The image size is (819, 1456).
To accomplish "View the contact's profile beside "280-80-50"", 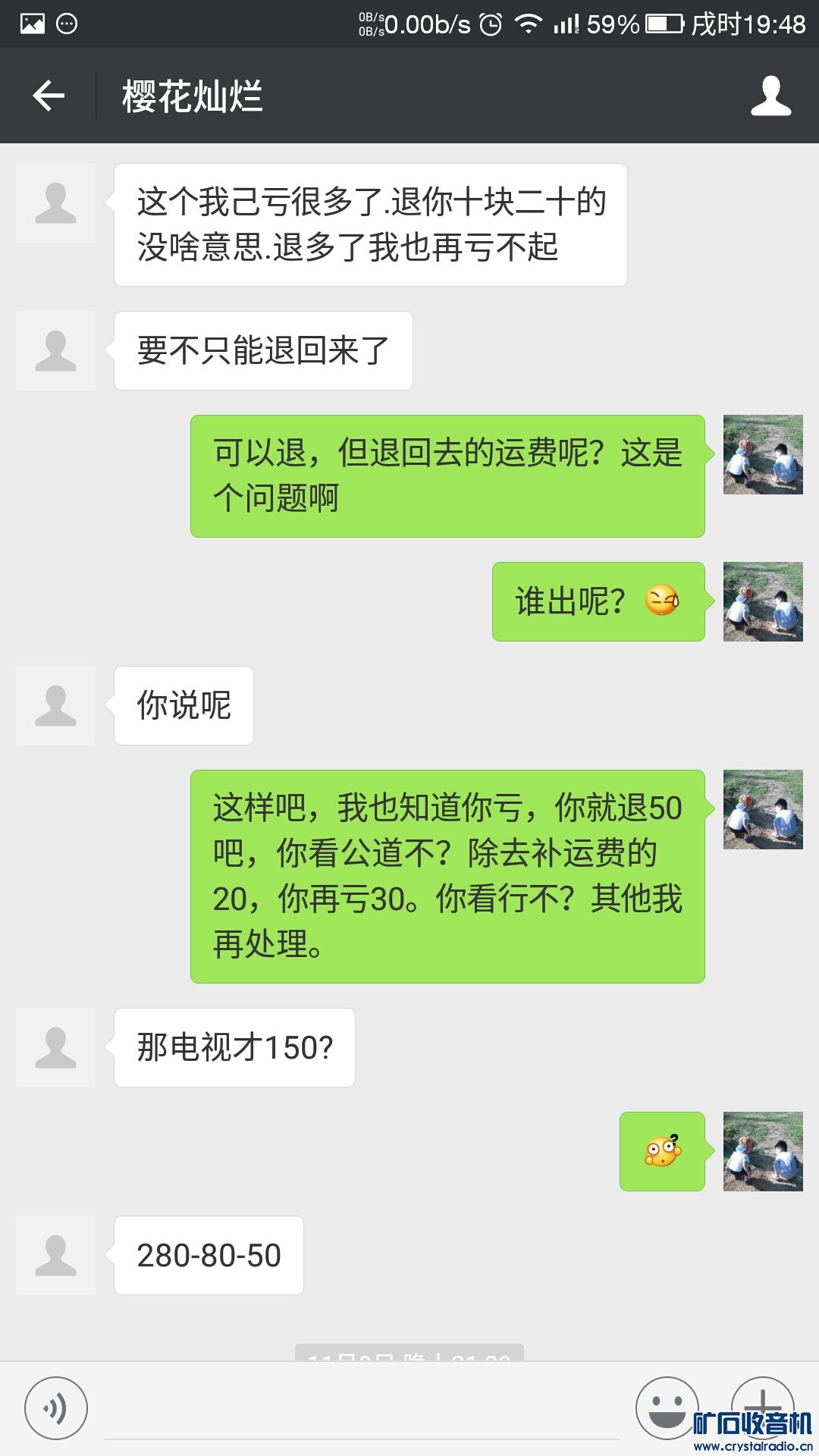I will tap(56, 1256).
